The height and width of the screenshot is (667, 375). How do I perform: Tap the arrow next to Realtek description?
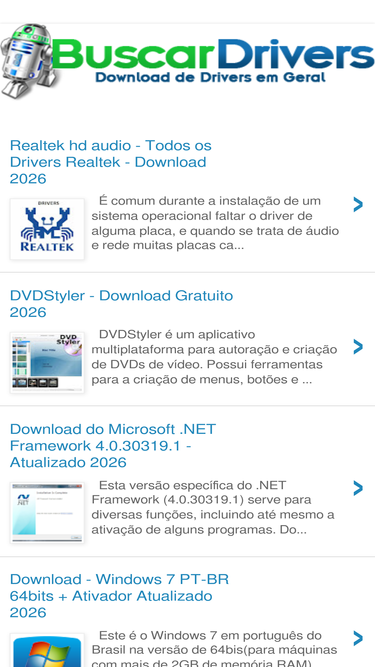click(358, 205)
